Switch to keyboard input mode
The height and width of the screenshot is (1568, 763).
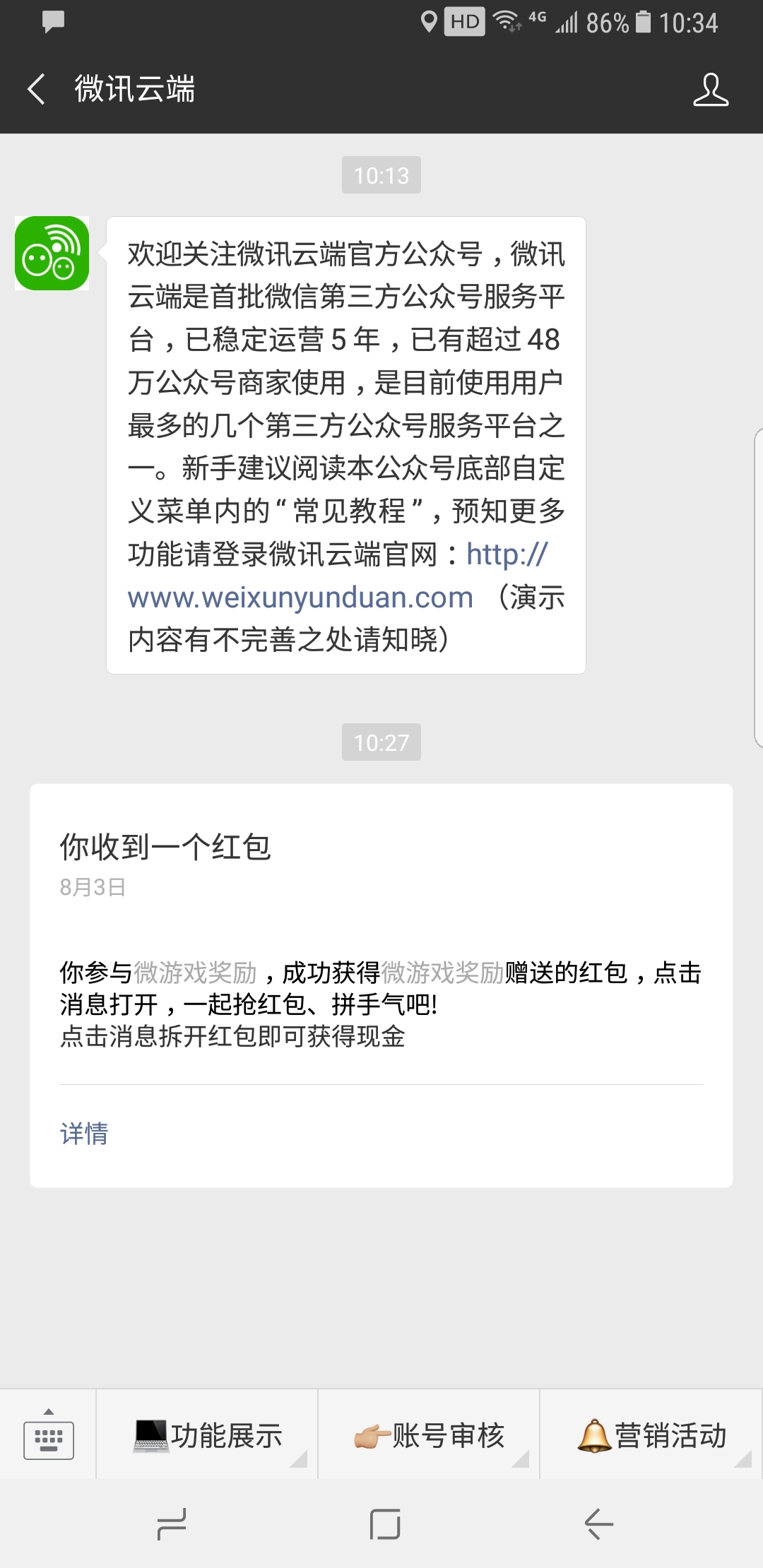pyautogui.click(x=48, y=1434)
